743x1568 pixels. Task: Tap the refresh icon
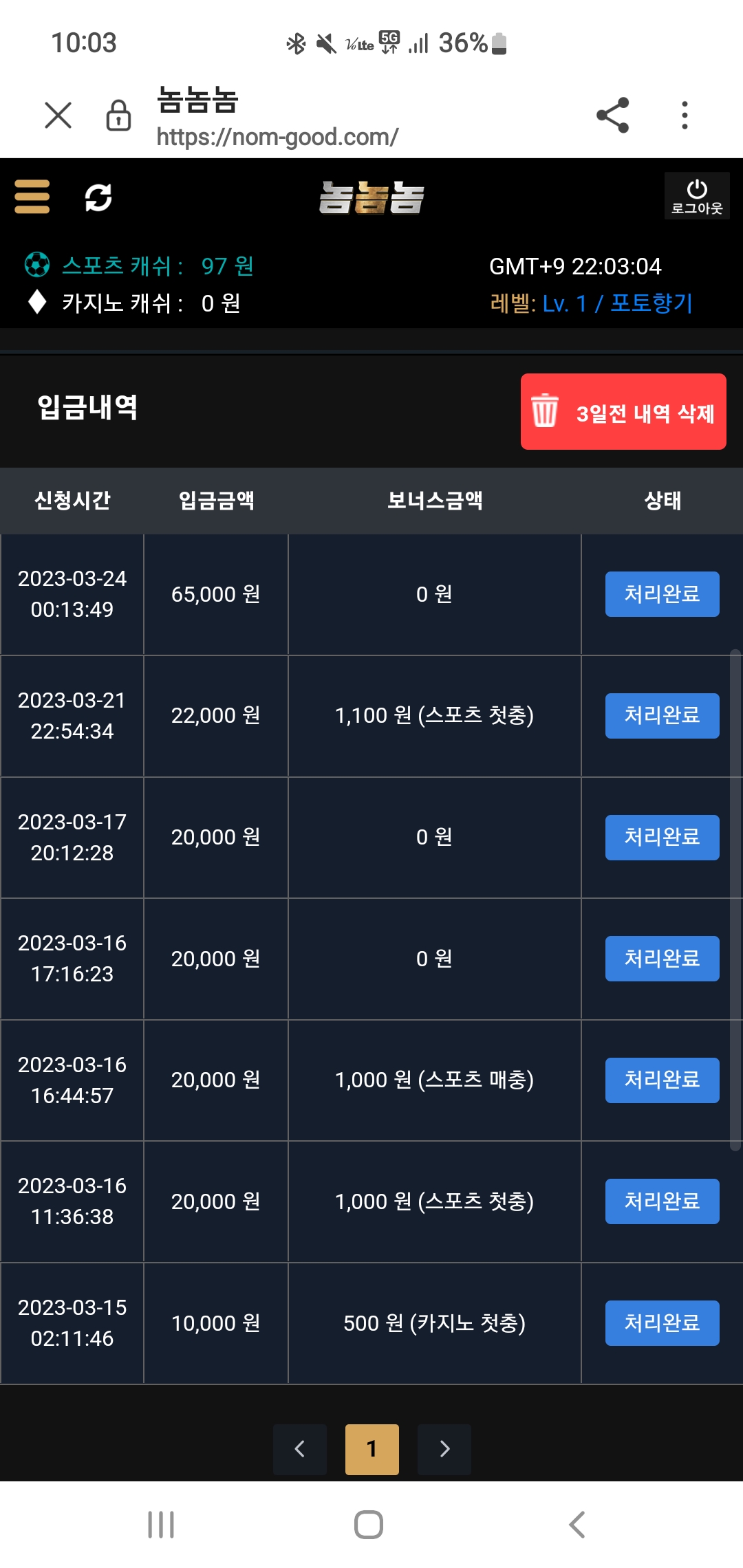click(x=98, y=197)
